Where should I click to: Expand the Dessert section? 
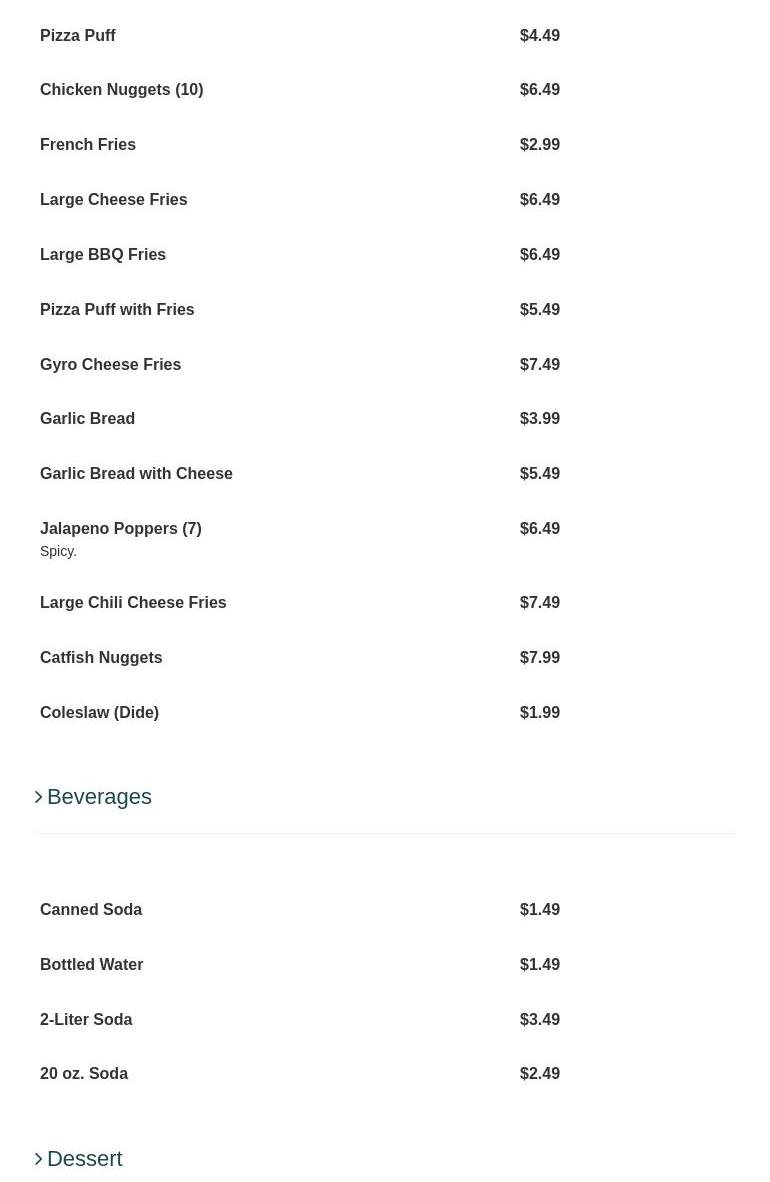tap(84, 1159)
